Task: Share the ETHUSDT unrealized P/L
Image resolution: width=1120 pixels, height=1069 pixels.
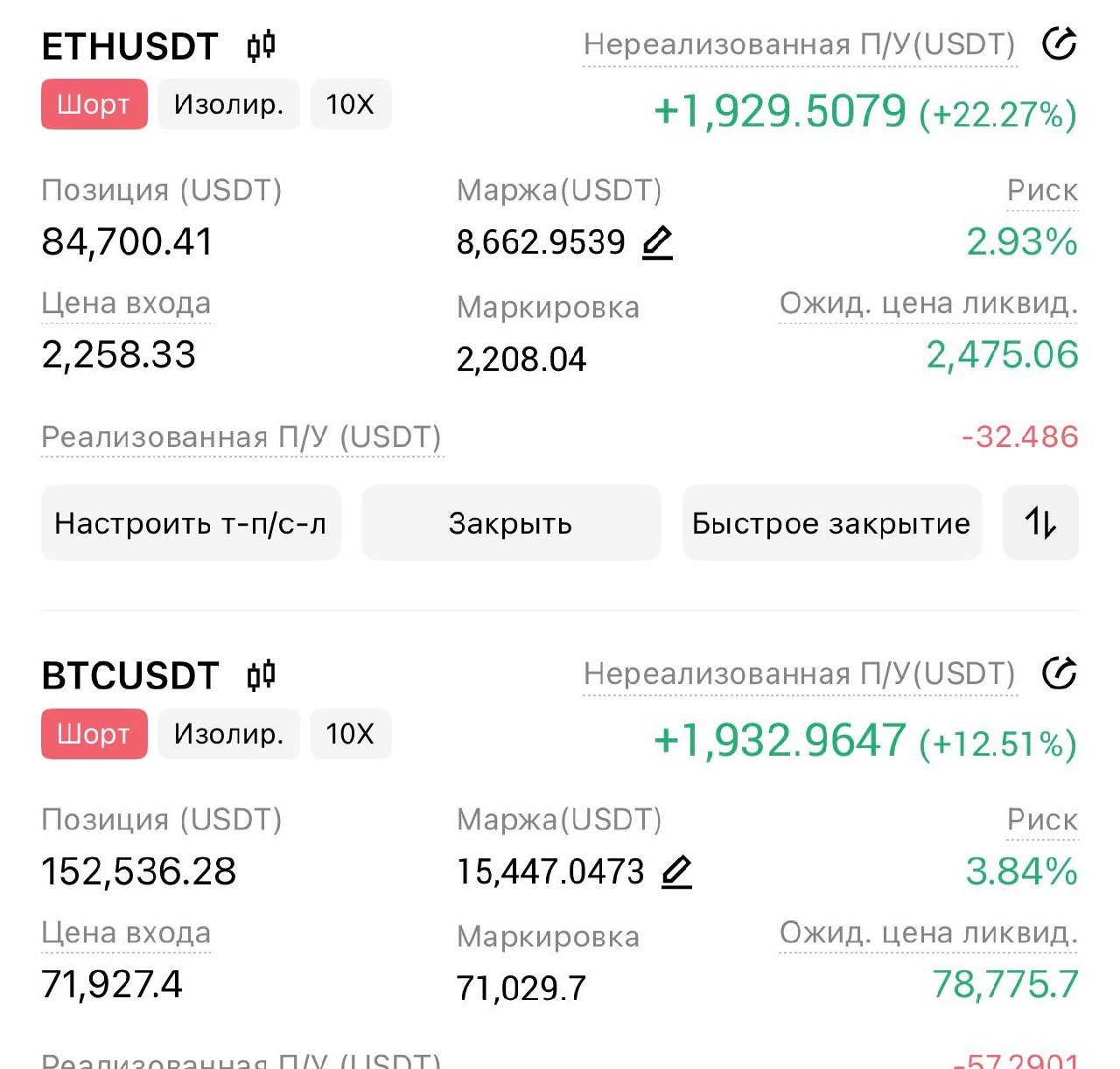Action: click(x=1059, y=44)
